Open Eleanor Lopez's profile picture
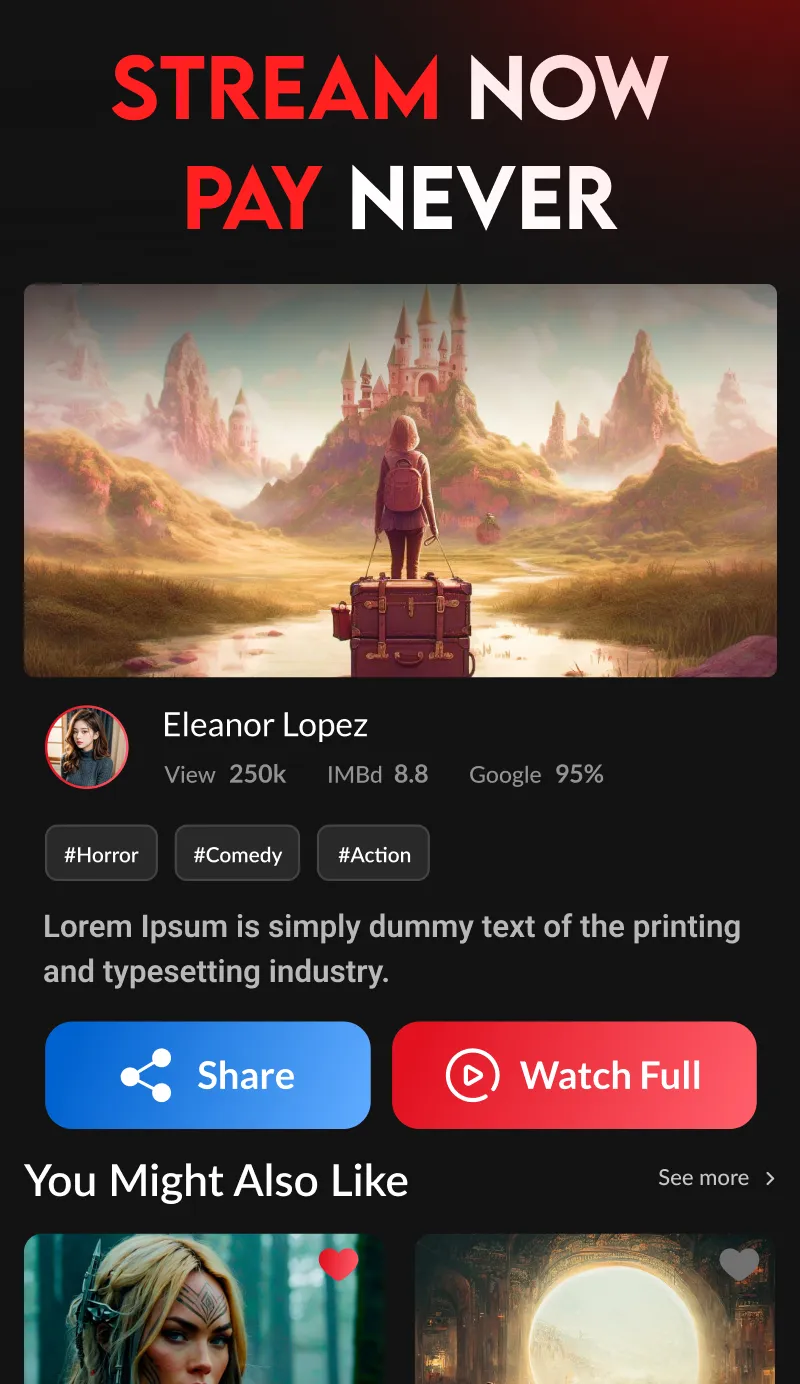The image size is (800, 1384). [87, 747]
